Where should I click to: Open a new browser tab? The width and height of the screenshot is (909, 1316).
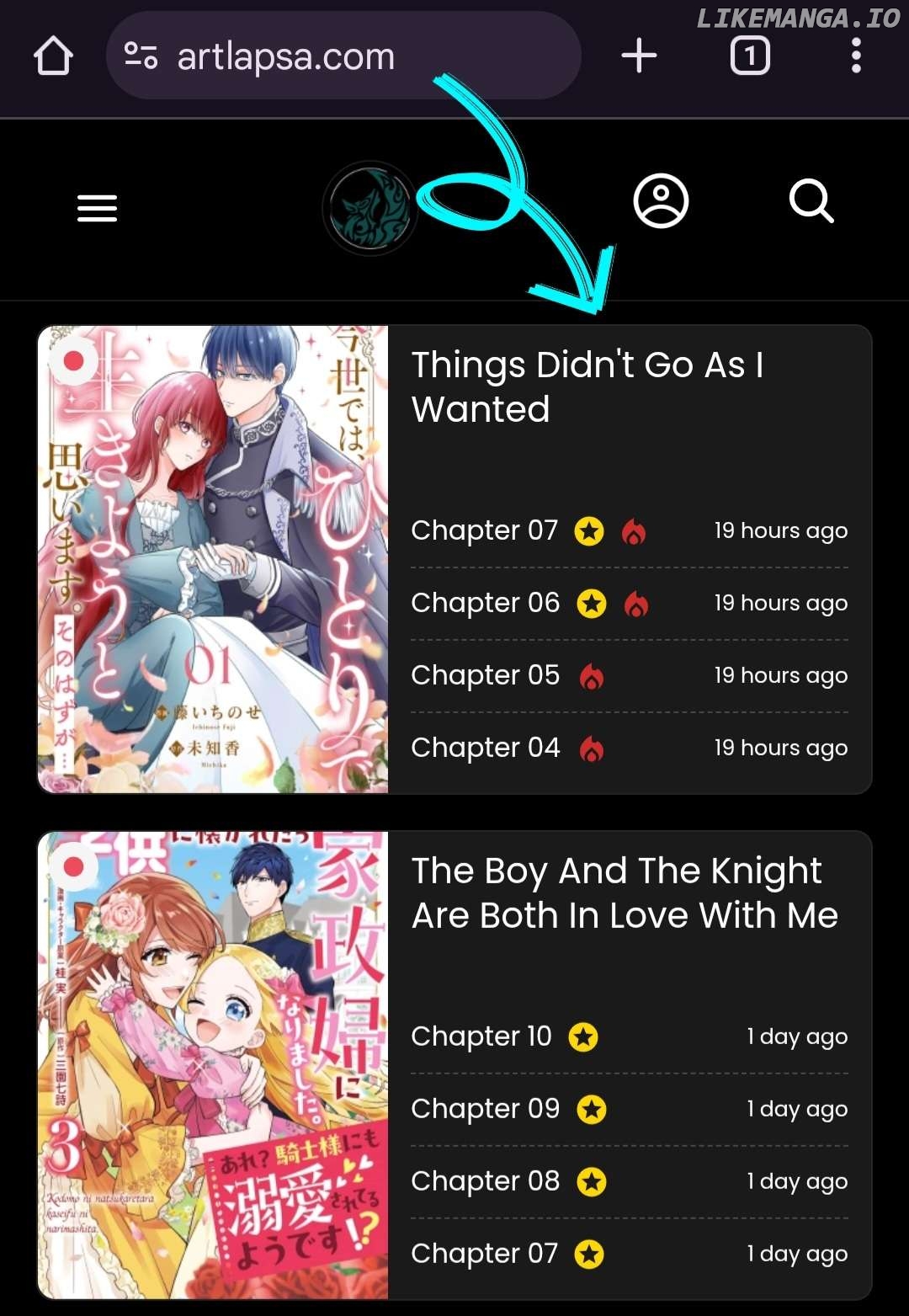coord(639,56)
